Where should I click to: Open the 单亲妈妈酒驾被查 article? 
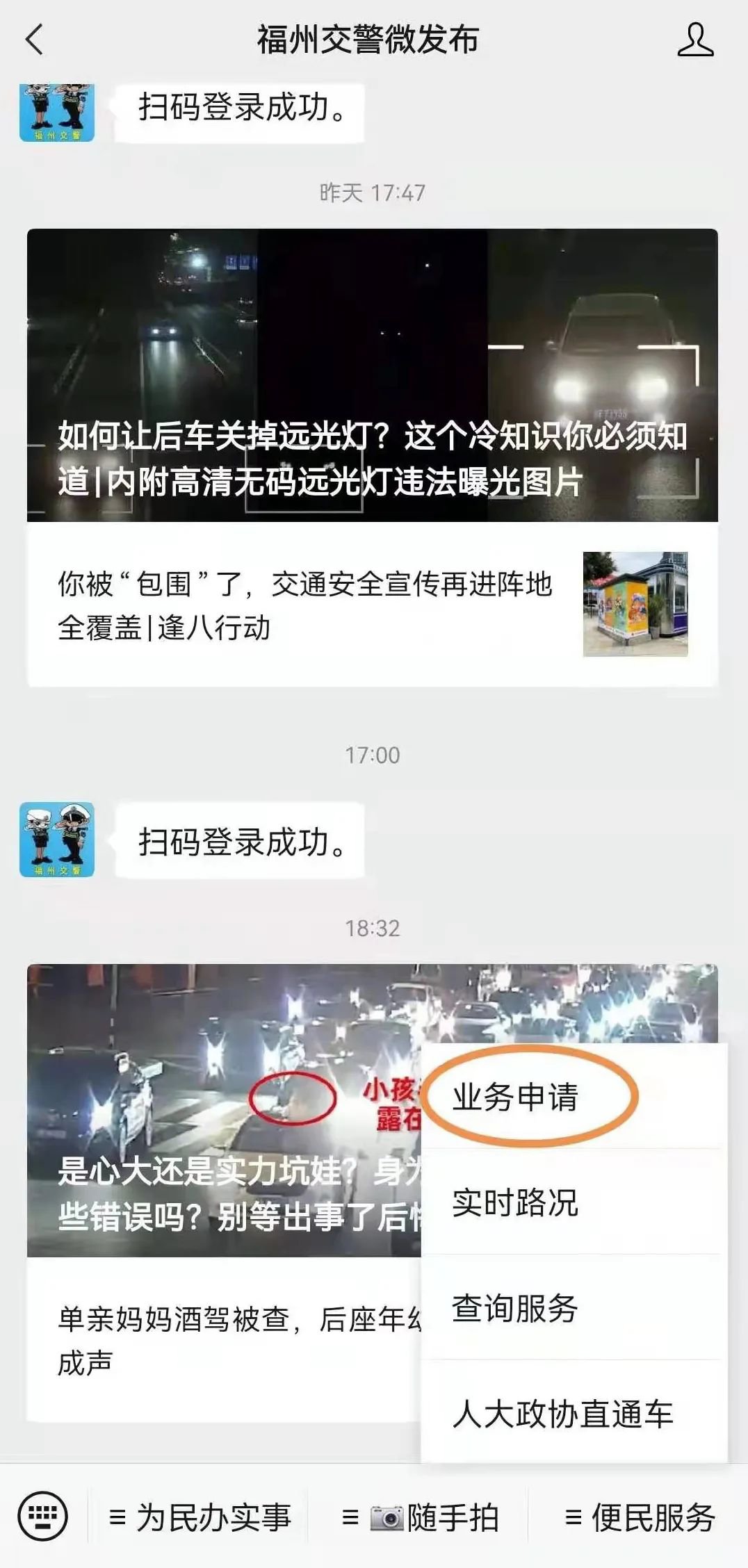tap(222, 1341)
